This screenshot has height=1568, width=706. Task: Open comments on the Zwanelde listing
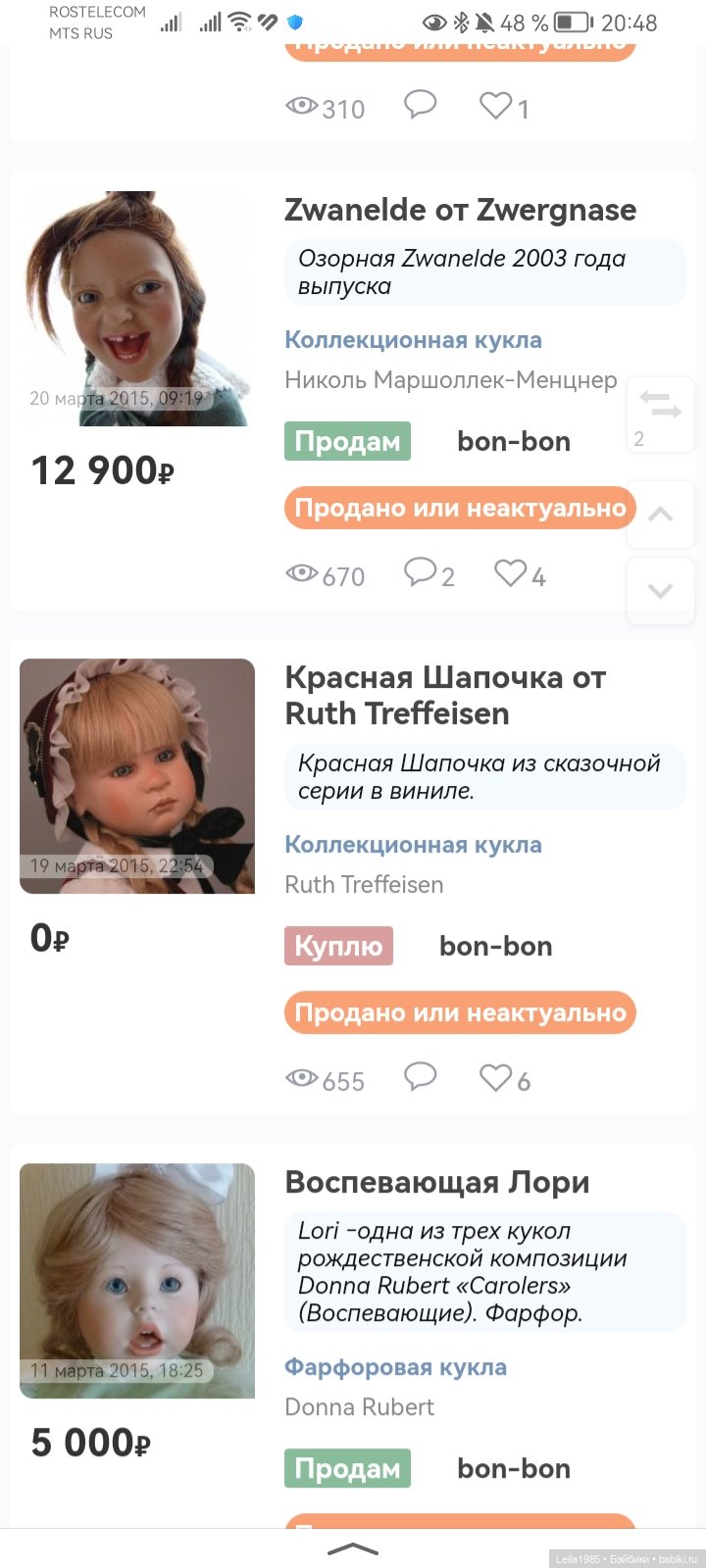[x=421, y=573]
